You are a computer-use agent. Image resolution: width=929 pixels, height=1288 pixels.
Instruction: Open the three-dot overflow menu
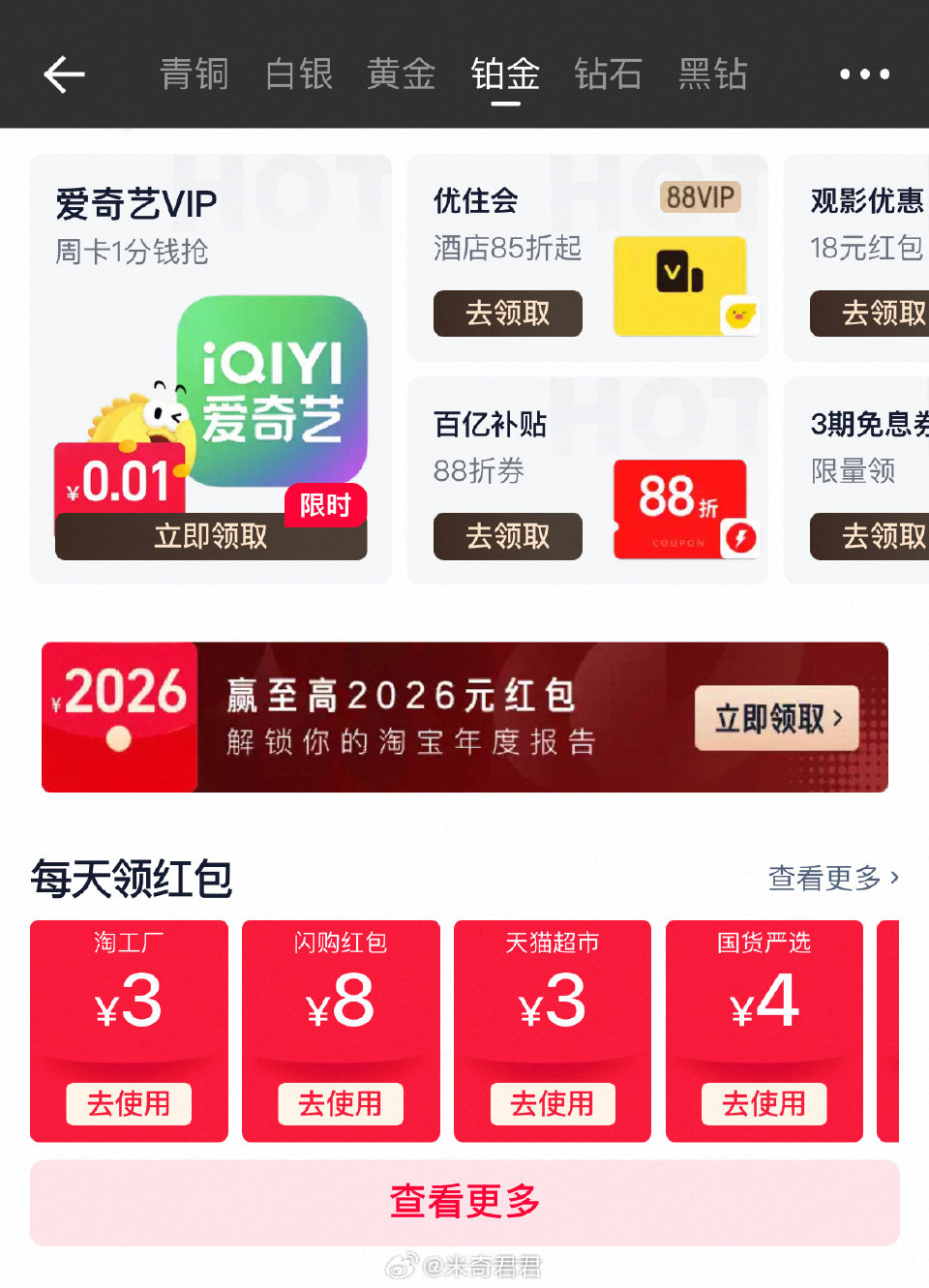pyautogui.click(x=863, y=75)
